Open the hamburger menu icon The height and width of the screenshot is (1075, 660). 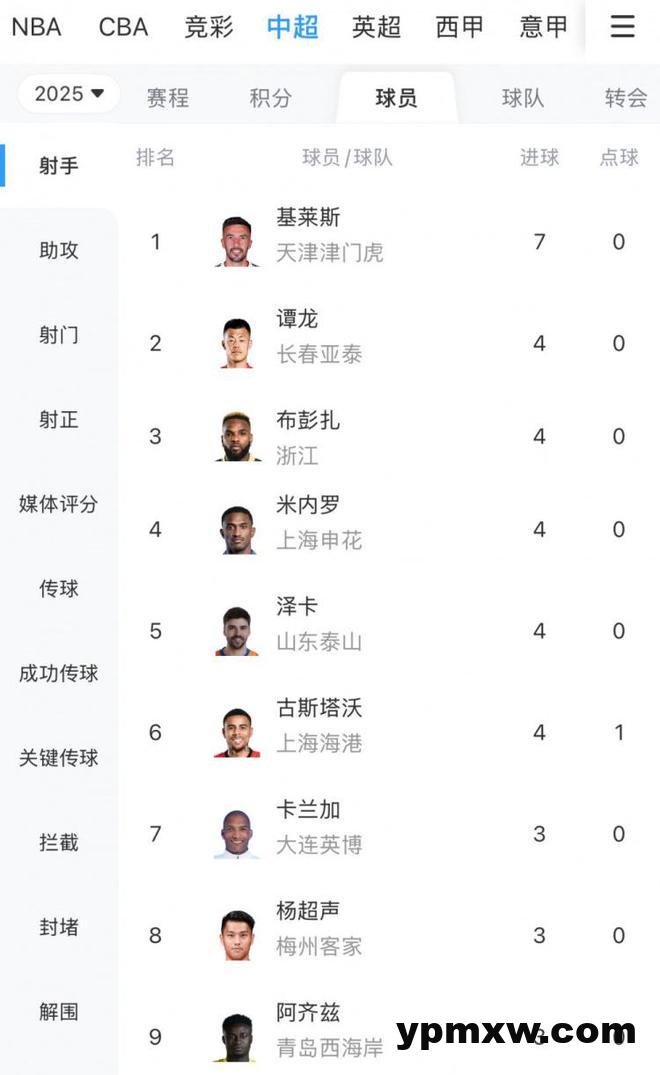tap(622, 27)
